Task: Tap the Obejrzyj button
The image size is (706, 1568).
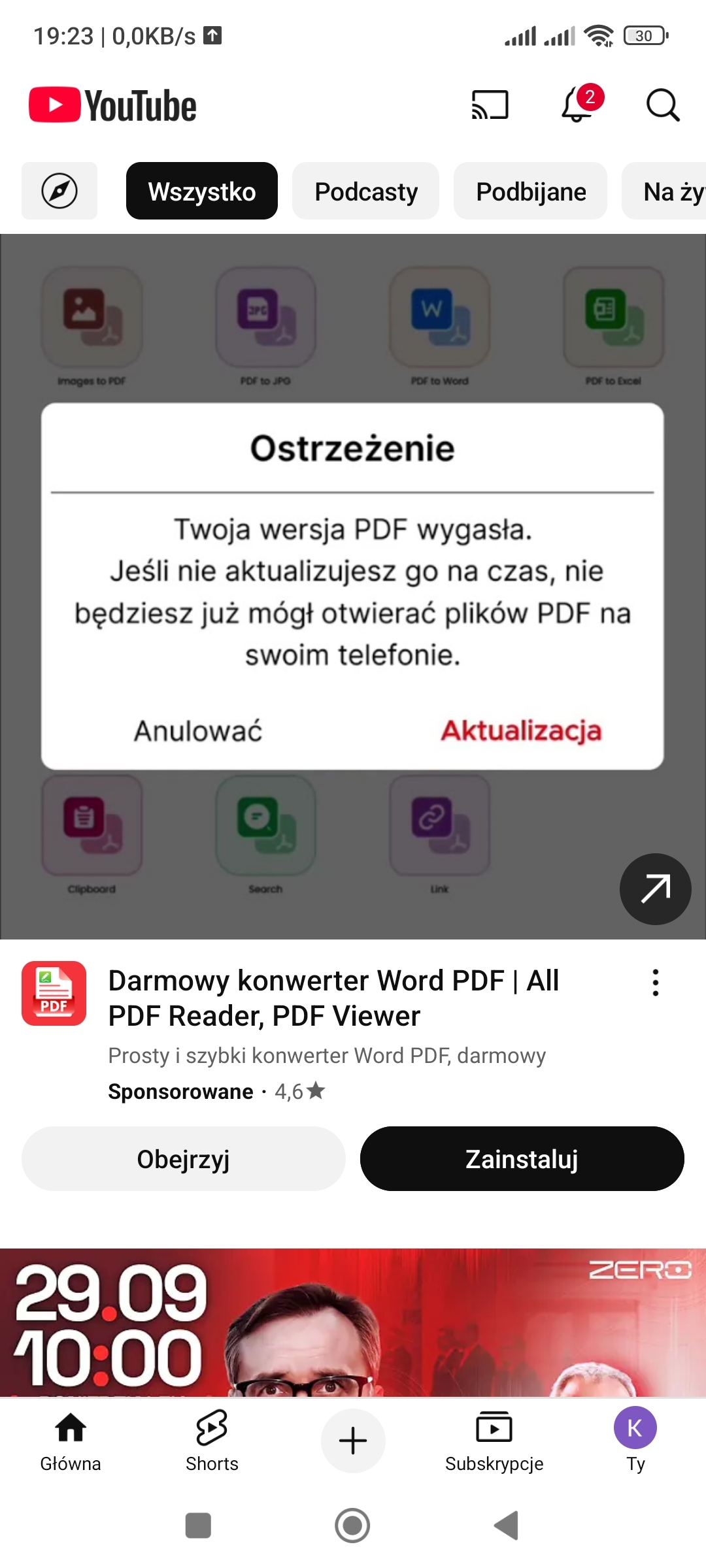Action: 184,1158
